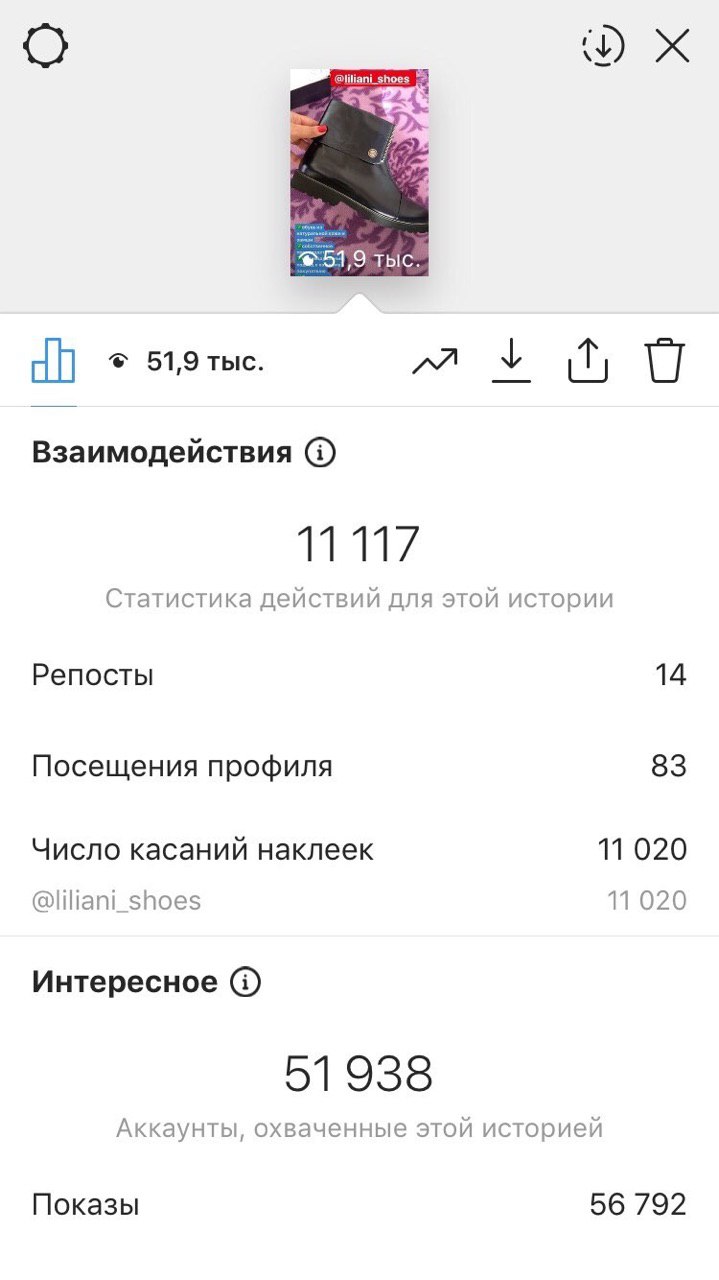The image size is (719, 1280).
Task: Tap the save story circular download icon
Action: (x=603, y=46)
